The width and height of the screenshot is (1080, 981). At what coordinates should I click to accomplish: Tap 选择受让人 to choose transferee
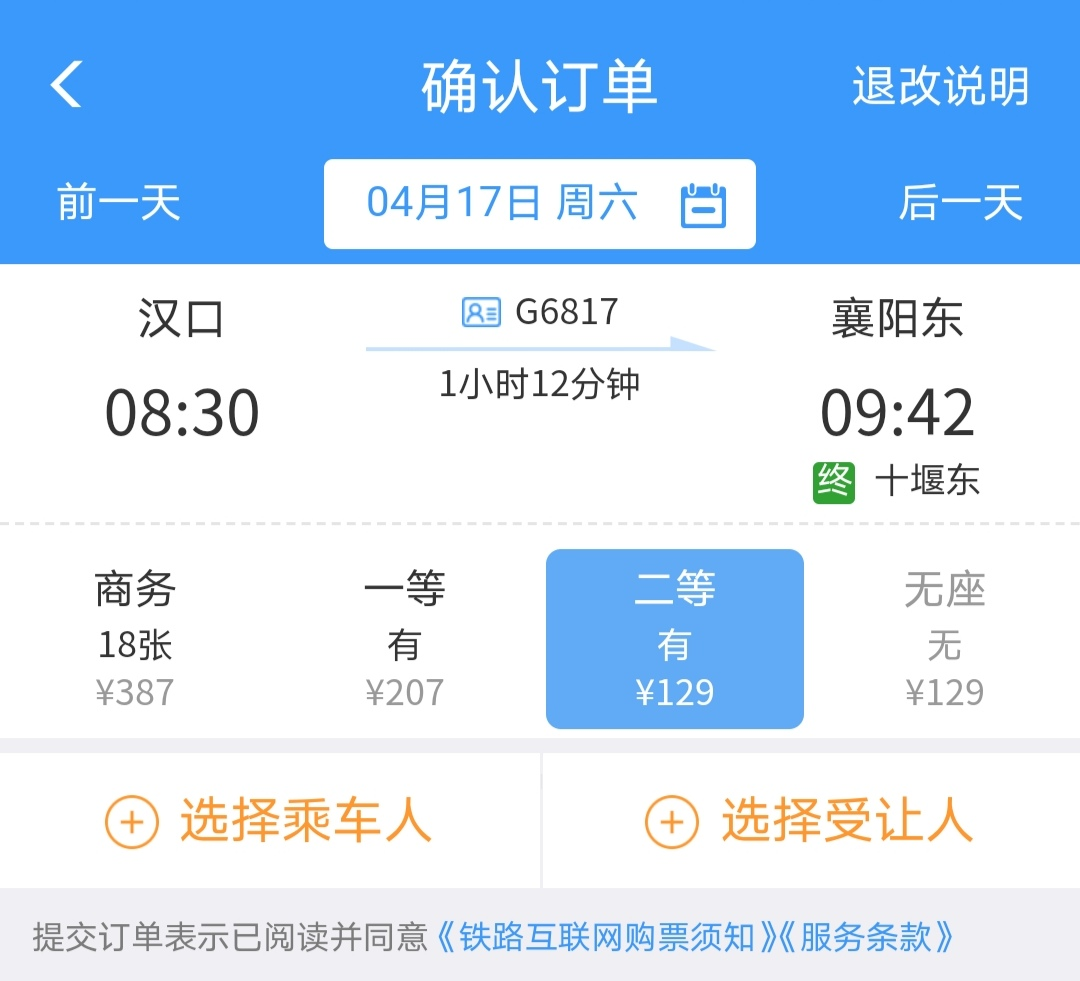click(x=810, y=821)
